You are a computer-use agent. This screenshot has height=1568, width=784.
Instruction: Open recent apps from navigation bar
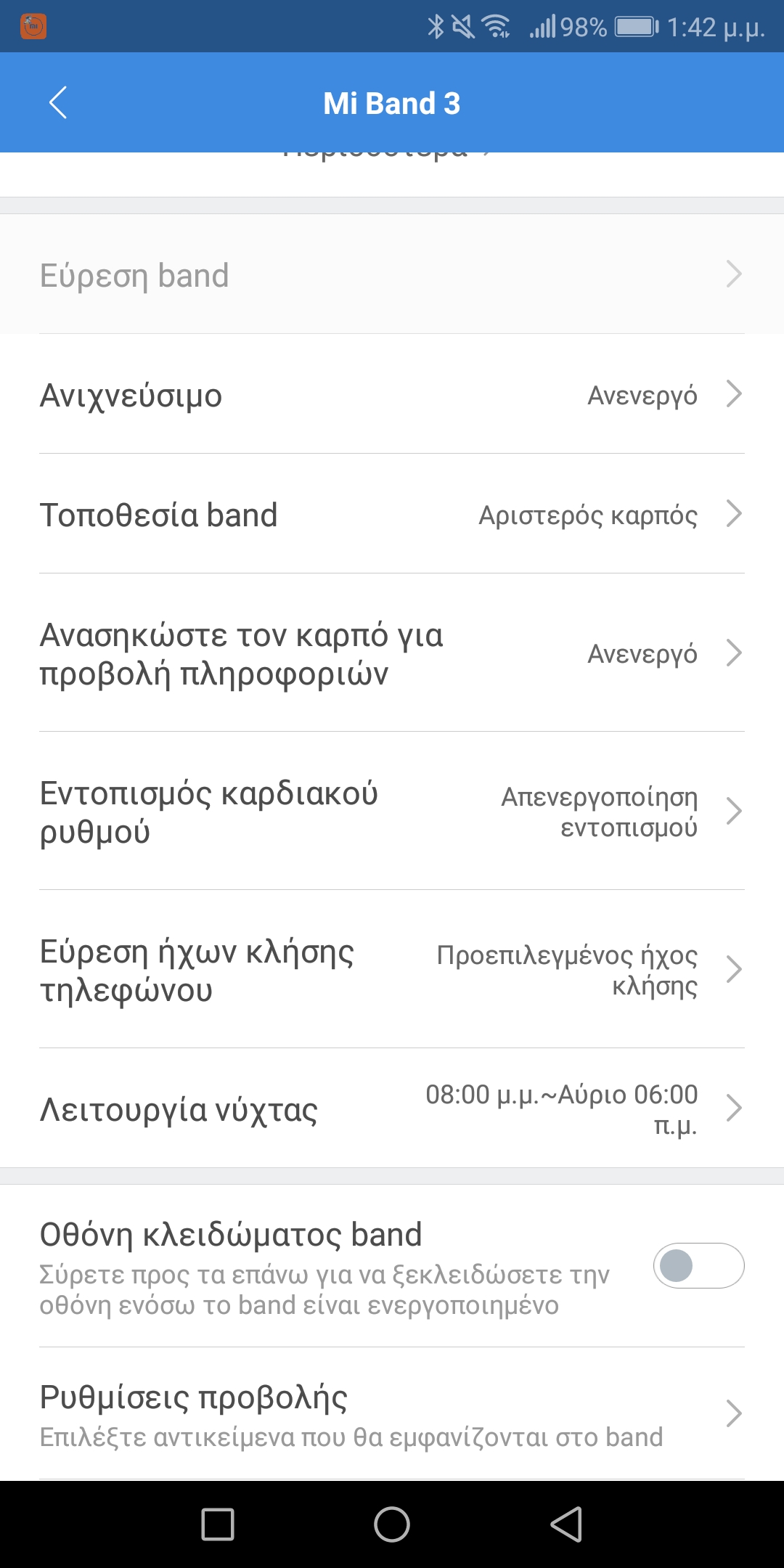(218, 1524)
